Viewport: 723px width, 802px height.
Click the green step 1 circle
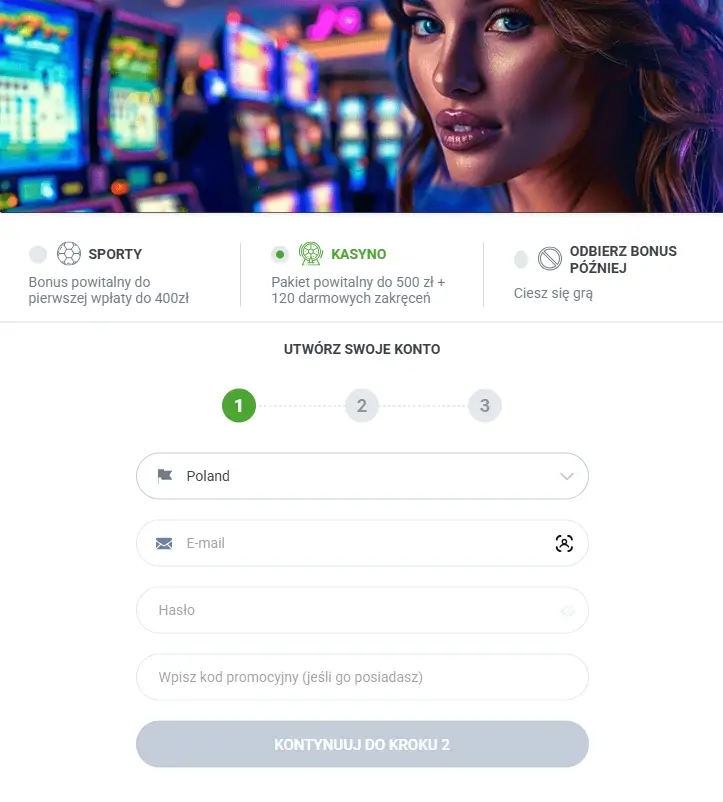point(238,406)
